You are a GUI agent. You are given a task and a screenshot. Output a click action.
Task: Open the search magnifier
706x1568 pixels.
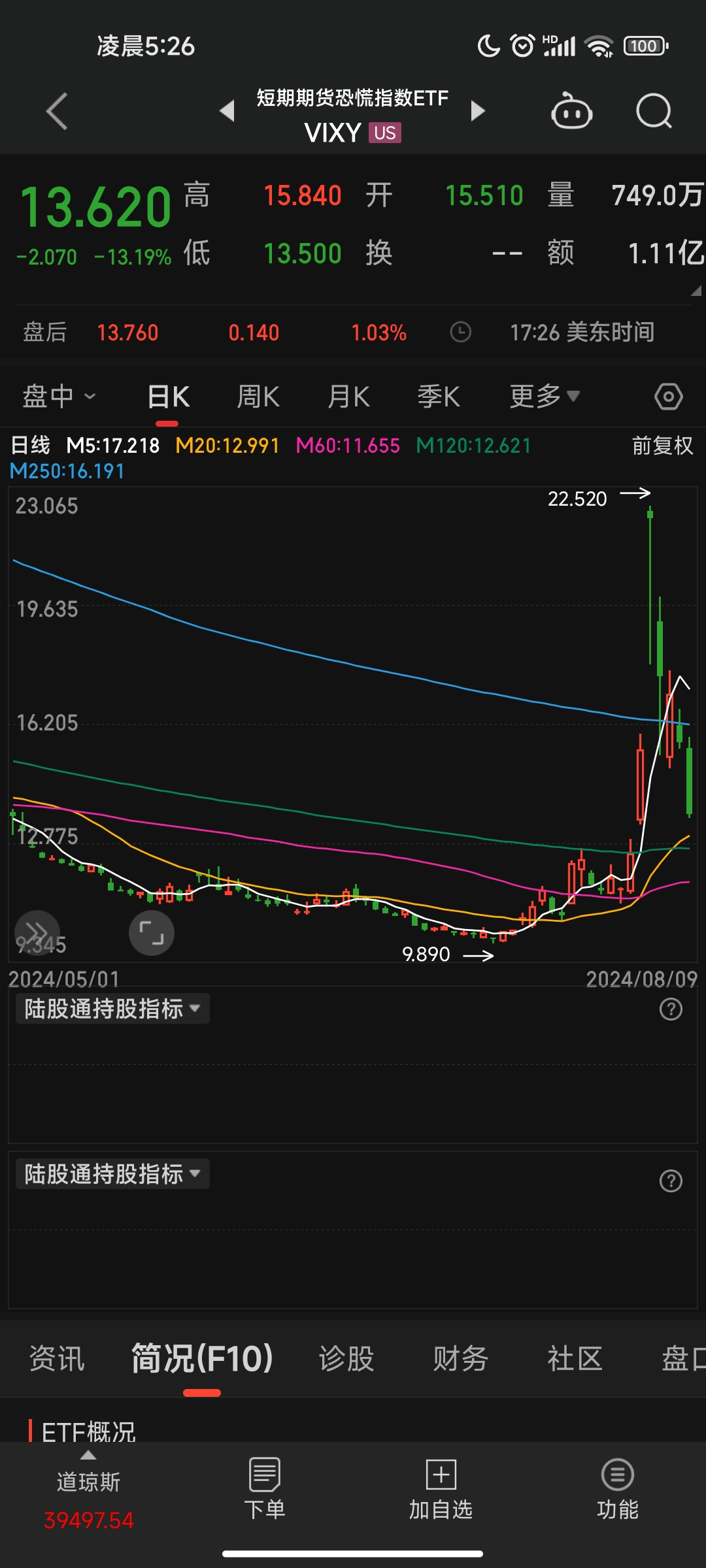(654, 112)
